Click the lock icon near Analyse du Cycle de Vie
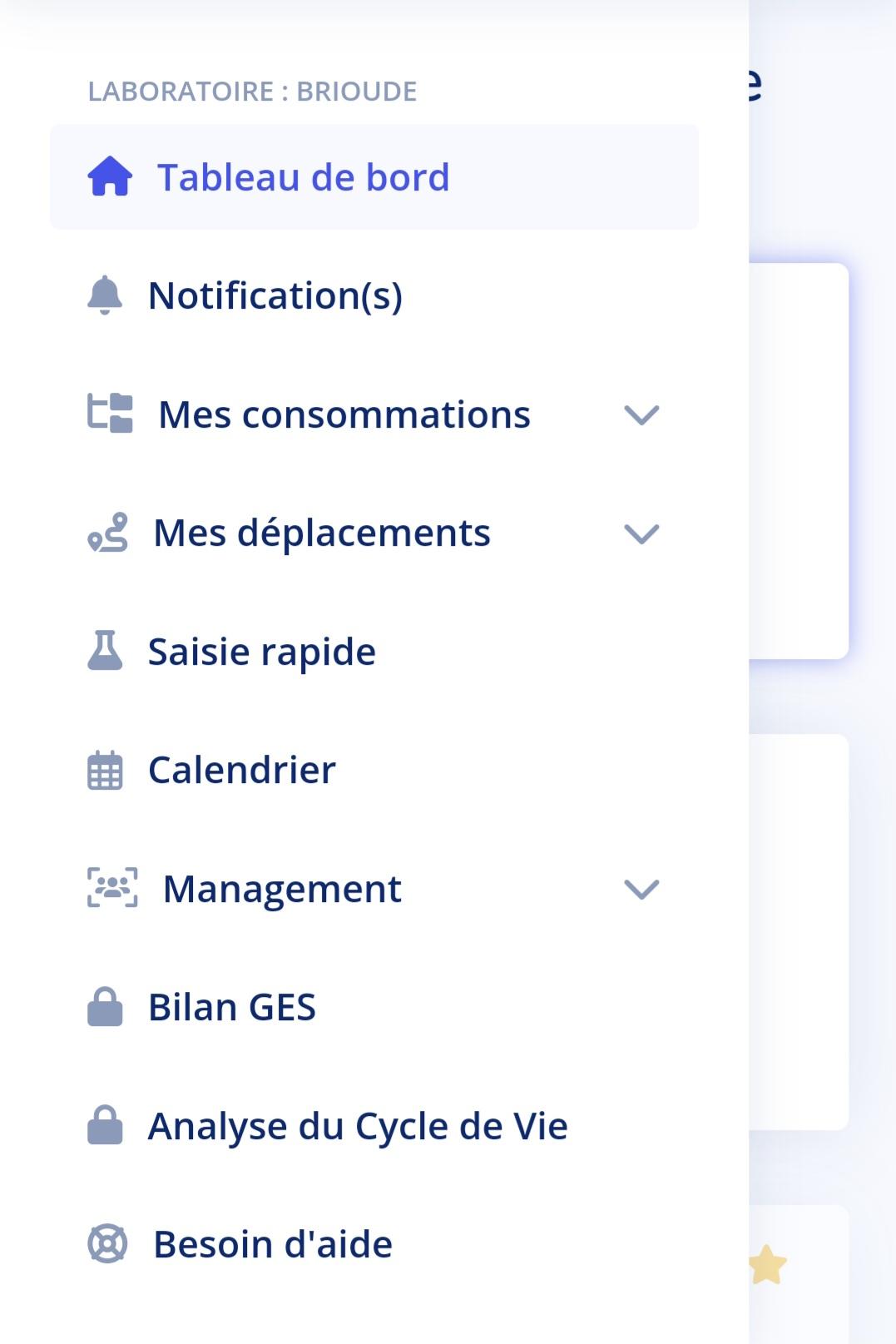 click(x=105, y=1125)
